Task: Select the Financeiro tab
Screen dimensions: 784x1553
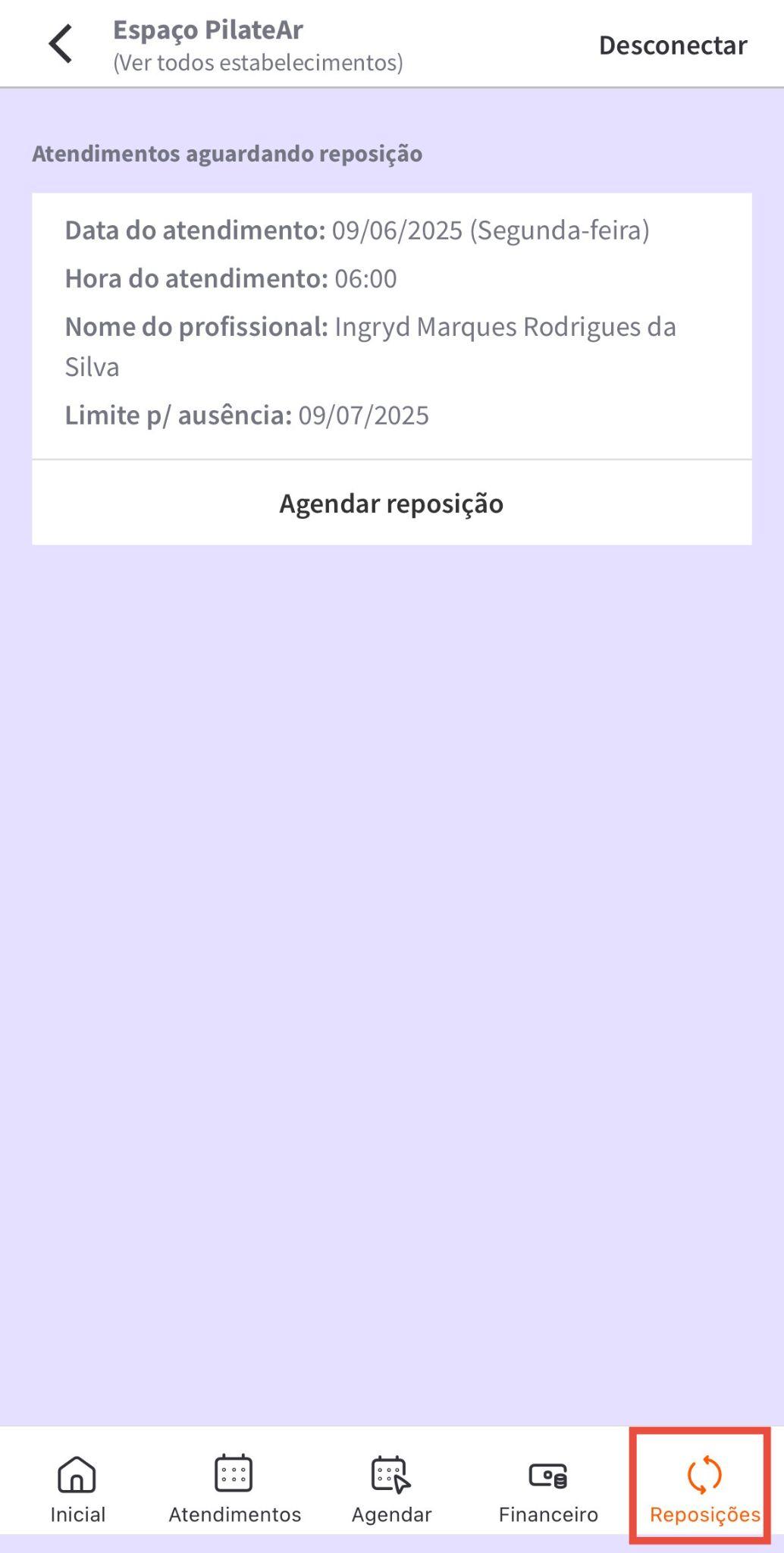Action: (x=548, y=1489)
